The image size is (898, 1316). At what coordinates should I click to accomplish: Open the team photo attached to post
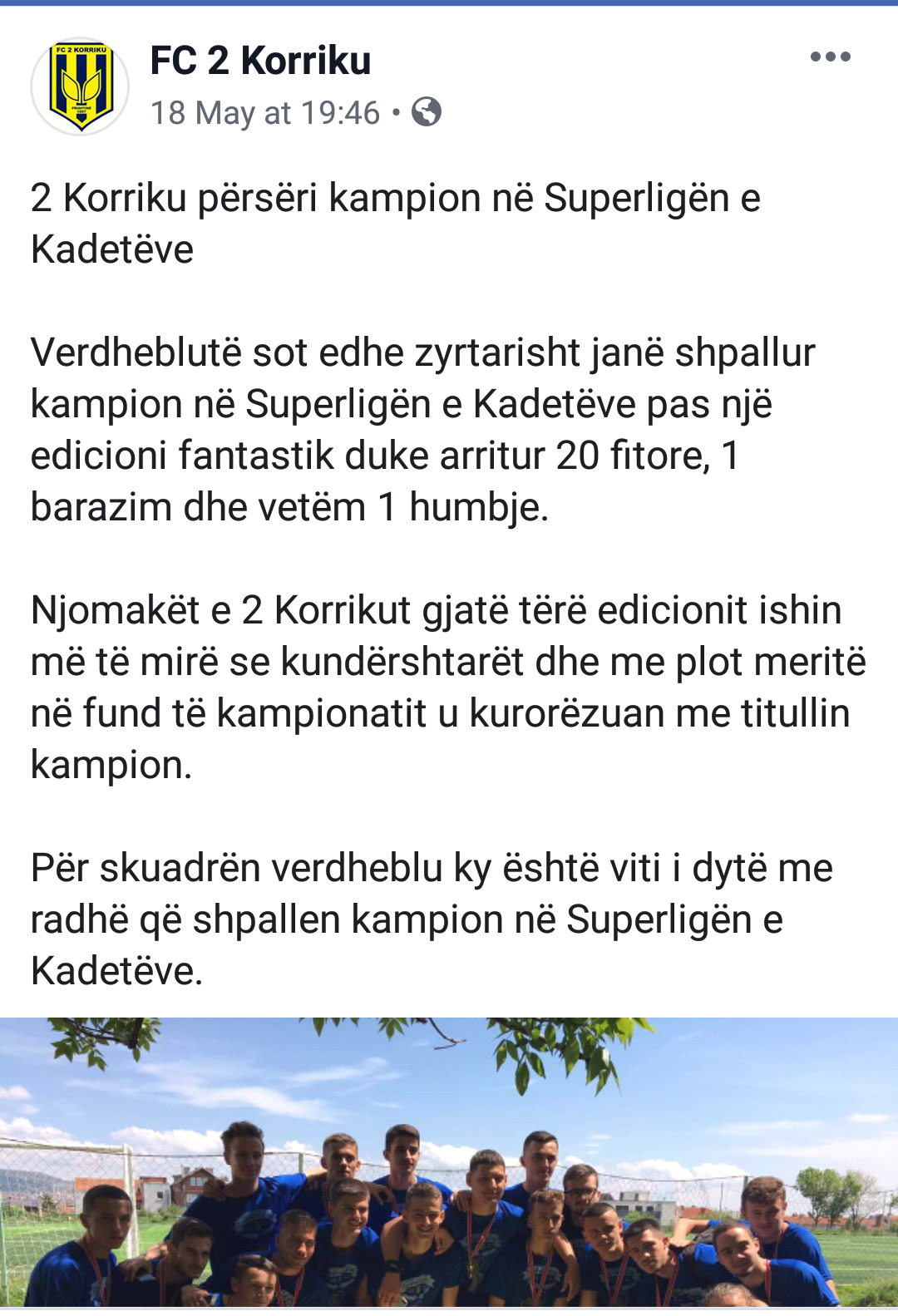(449, 1164)
